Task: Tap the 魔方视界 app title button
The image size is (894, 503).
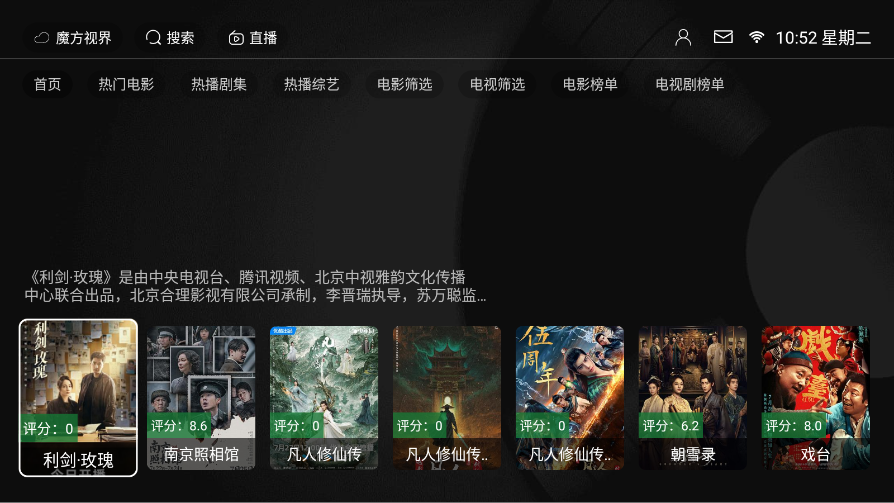Action: pyautogui.click(x=73, y=38)
